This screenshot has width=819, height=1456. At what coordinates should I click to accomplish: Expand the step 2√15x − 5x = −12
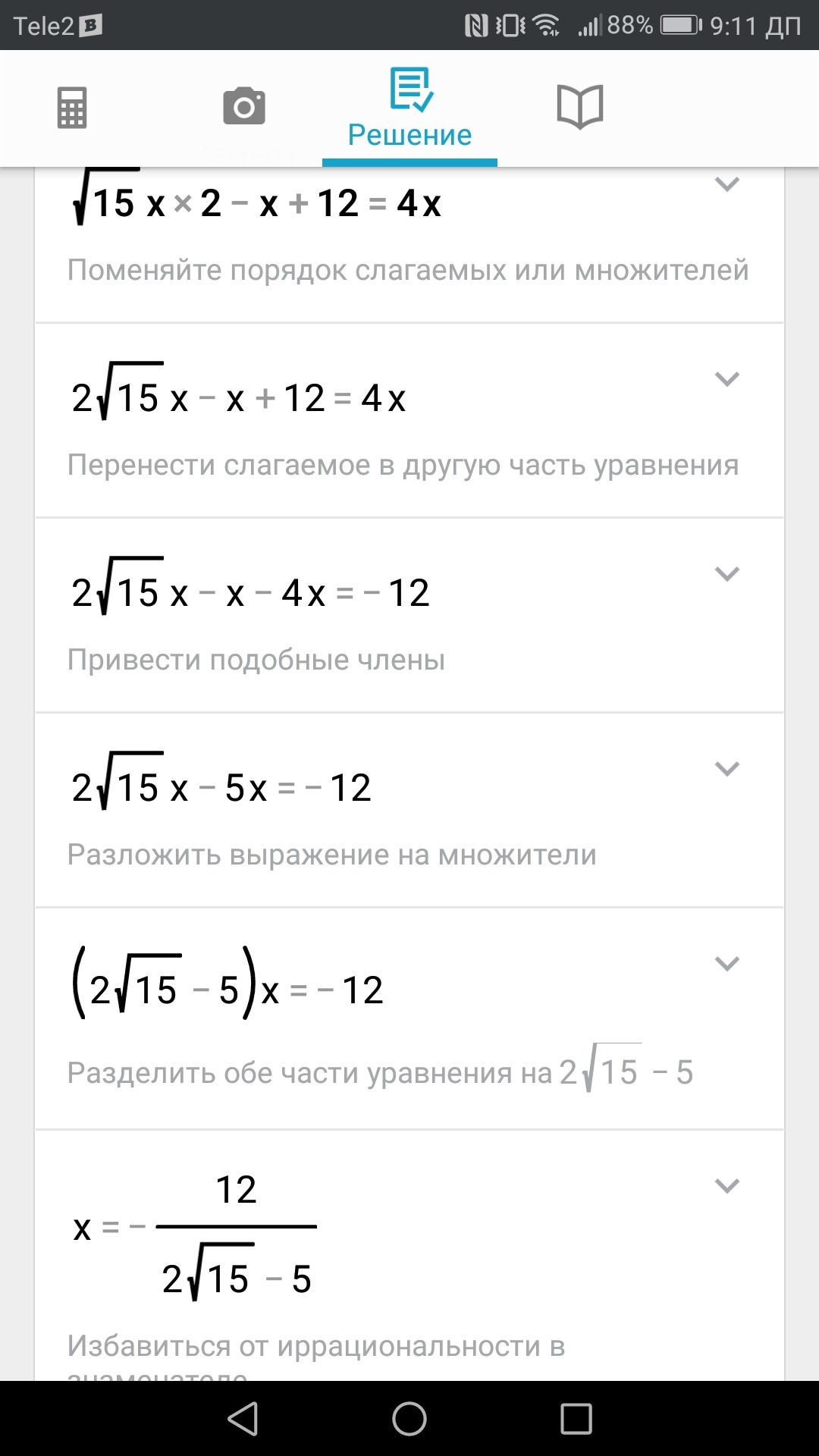(726, 769)
